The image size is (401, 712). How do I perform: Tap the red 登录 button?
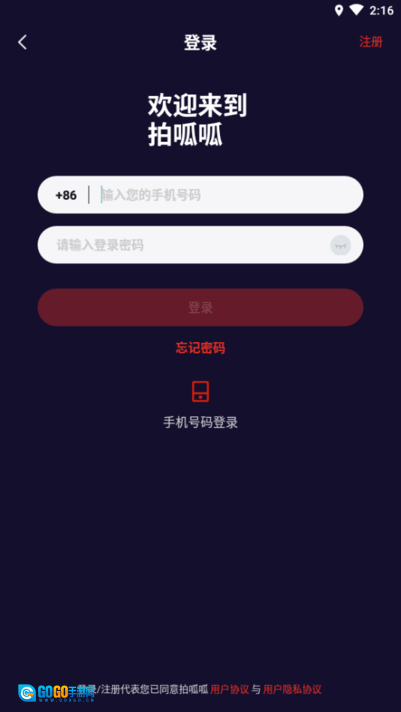[x=200, y=307]
